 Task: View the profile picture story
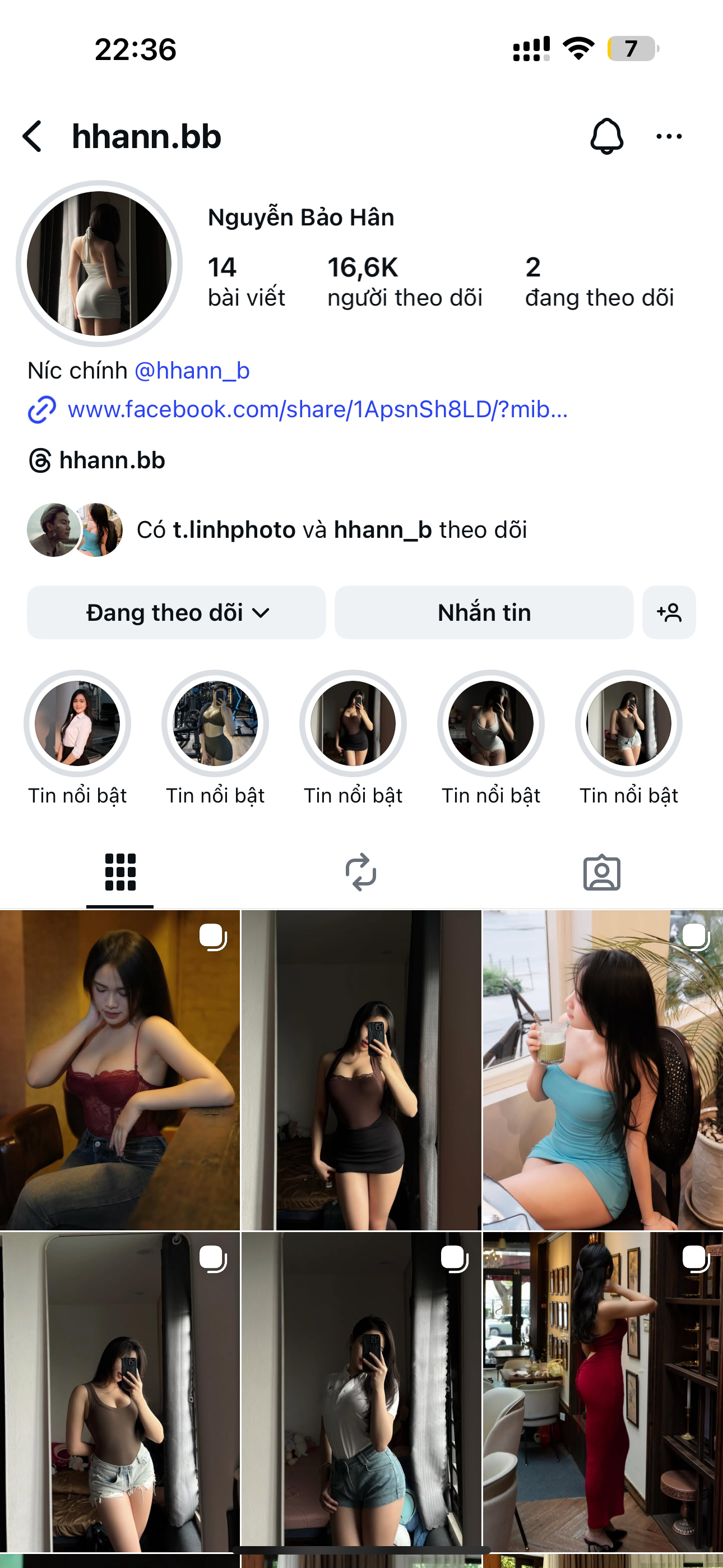click(99, 264)
